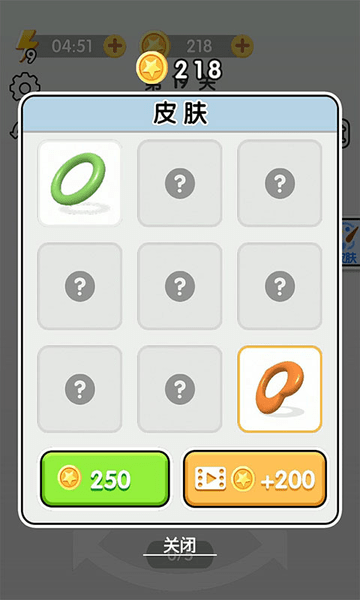The image size is (360, 600).
Task: Select the green ring skin
Action: (80, 183)
